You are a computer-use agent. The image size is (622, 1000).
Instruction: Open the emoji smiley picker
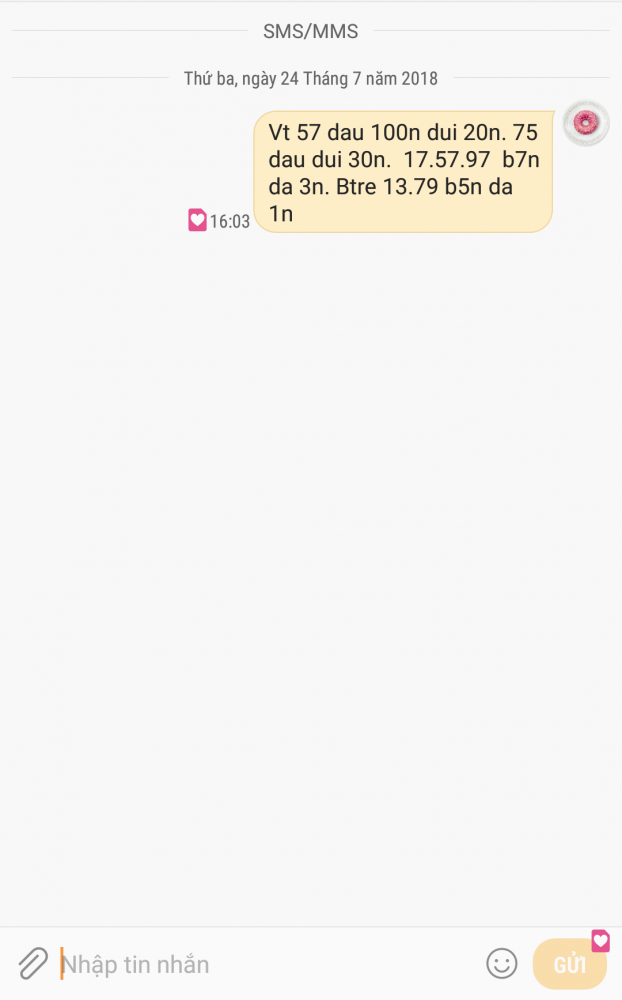click(502, 963)
